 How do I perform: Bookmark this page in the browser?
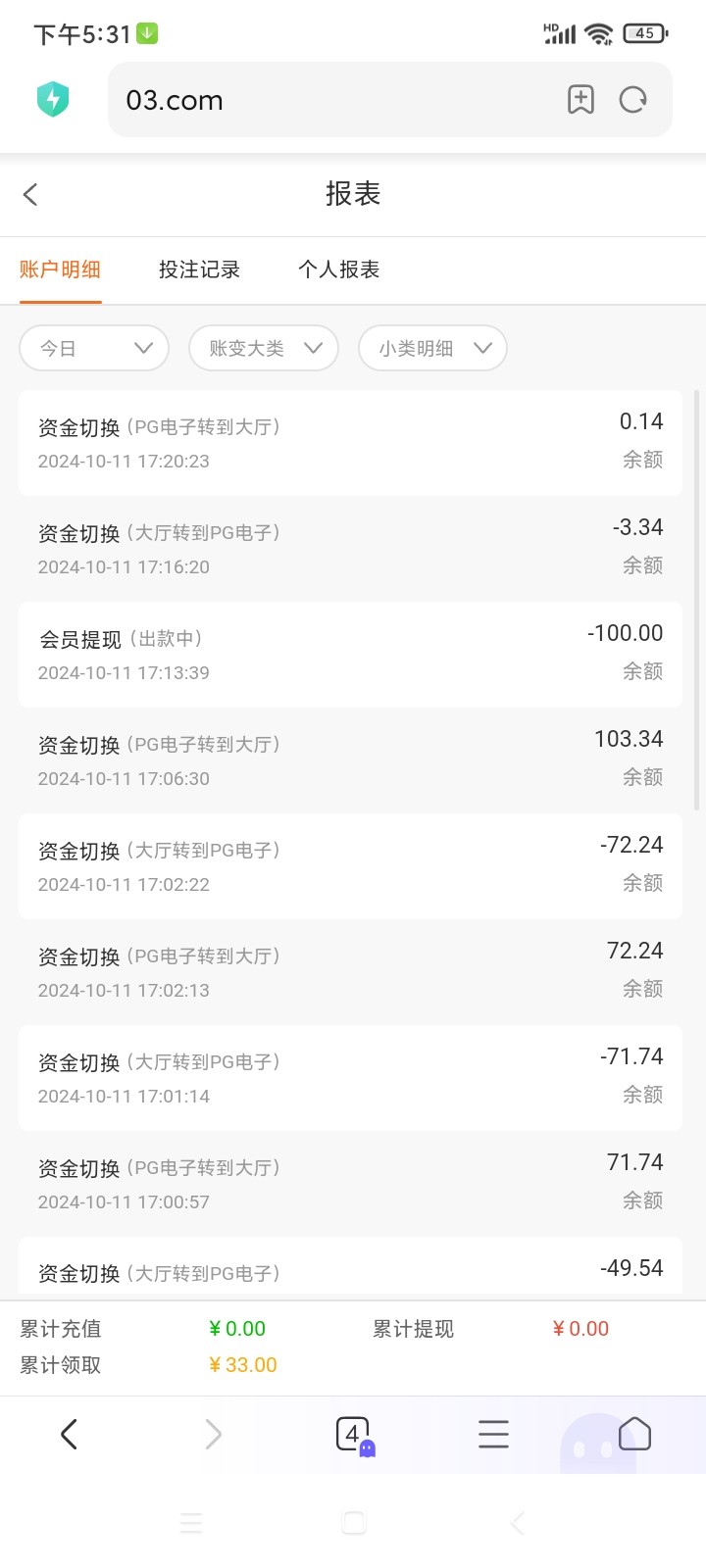580,100
